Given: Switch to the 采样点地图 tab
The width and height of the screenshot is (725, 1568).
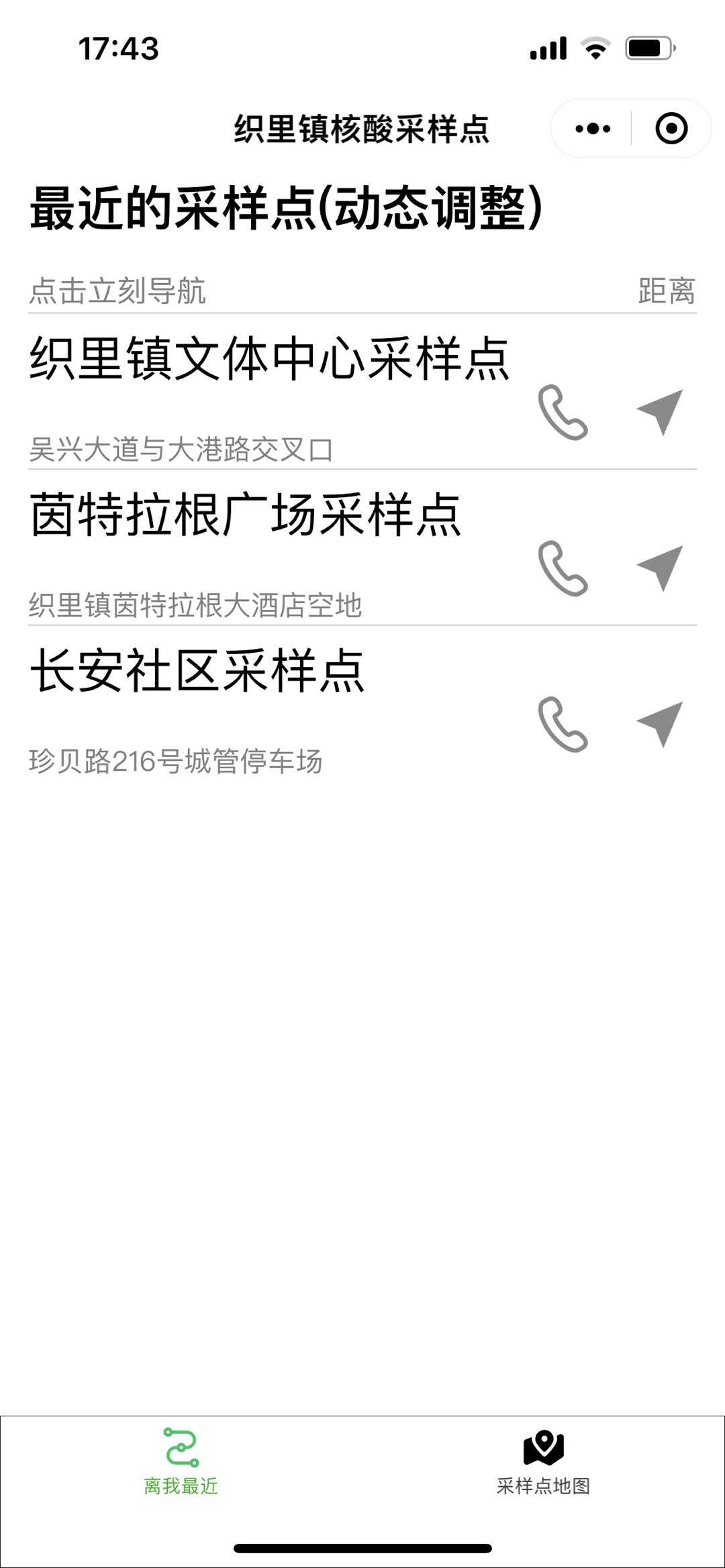Looking at the screenshot, I should pos(543,1463).
